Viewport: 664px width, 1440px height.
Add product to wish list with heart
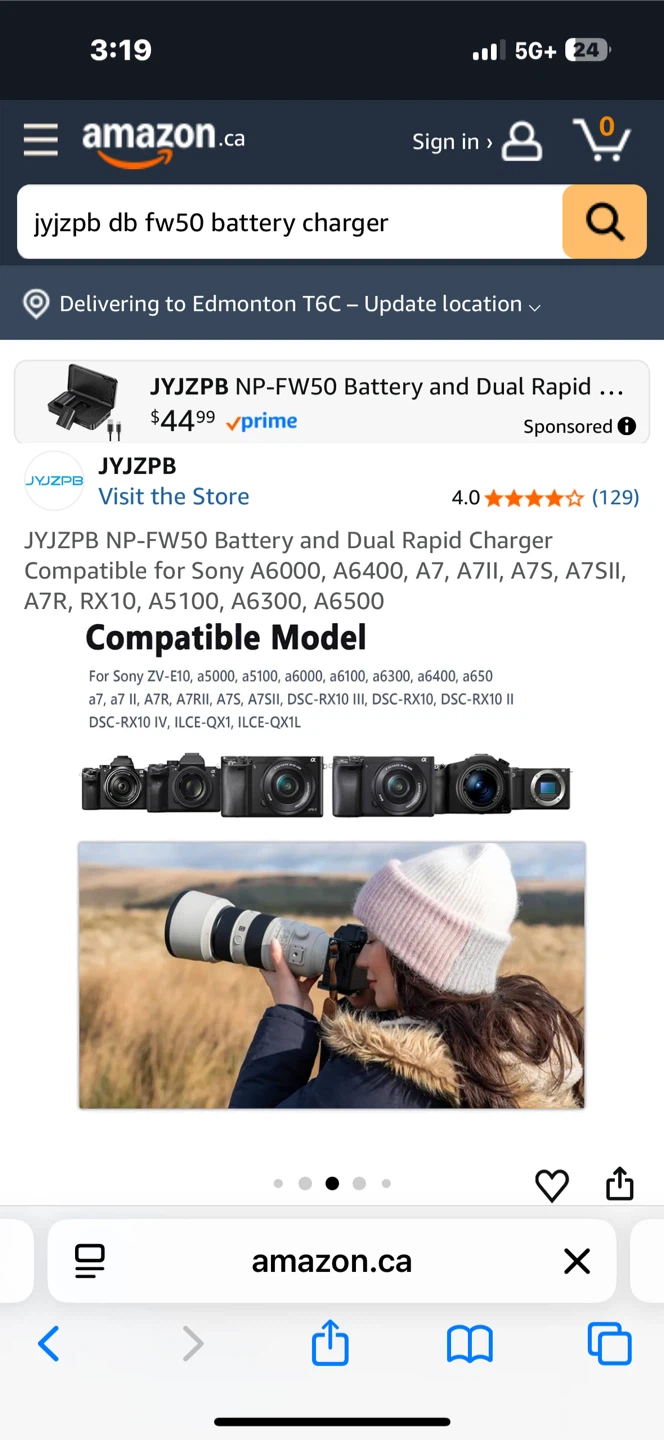(x=552, y=1185)
